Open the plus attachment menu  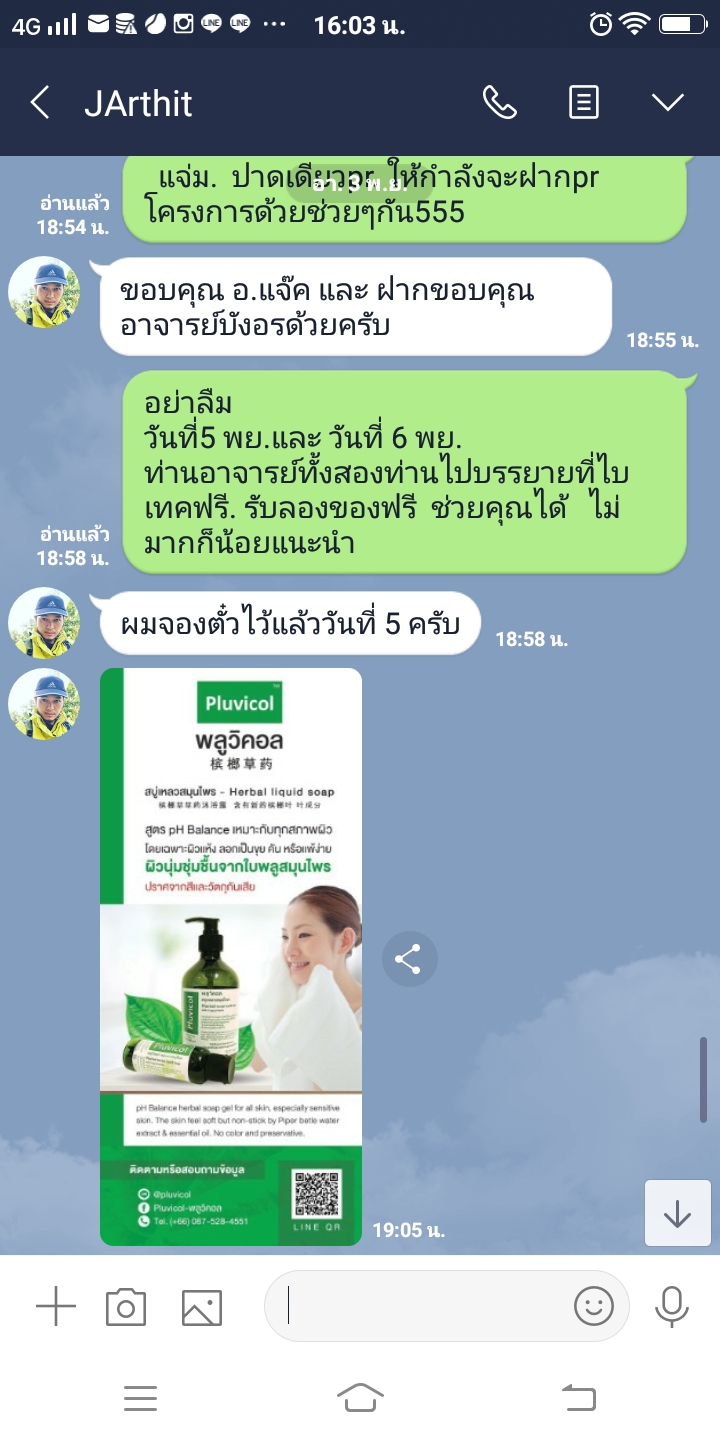(x=56, y=1306)
